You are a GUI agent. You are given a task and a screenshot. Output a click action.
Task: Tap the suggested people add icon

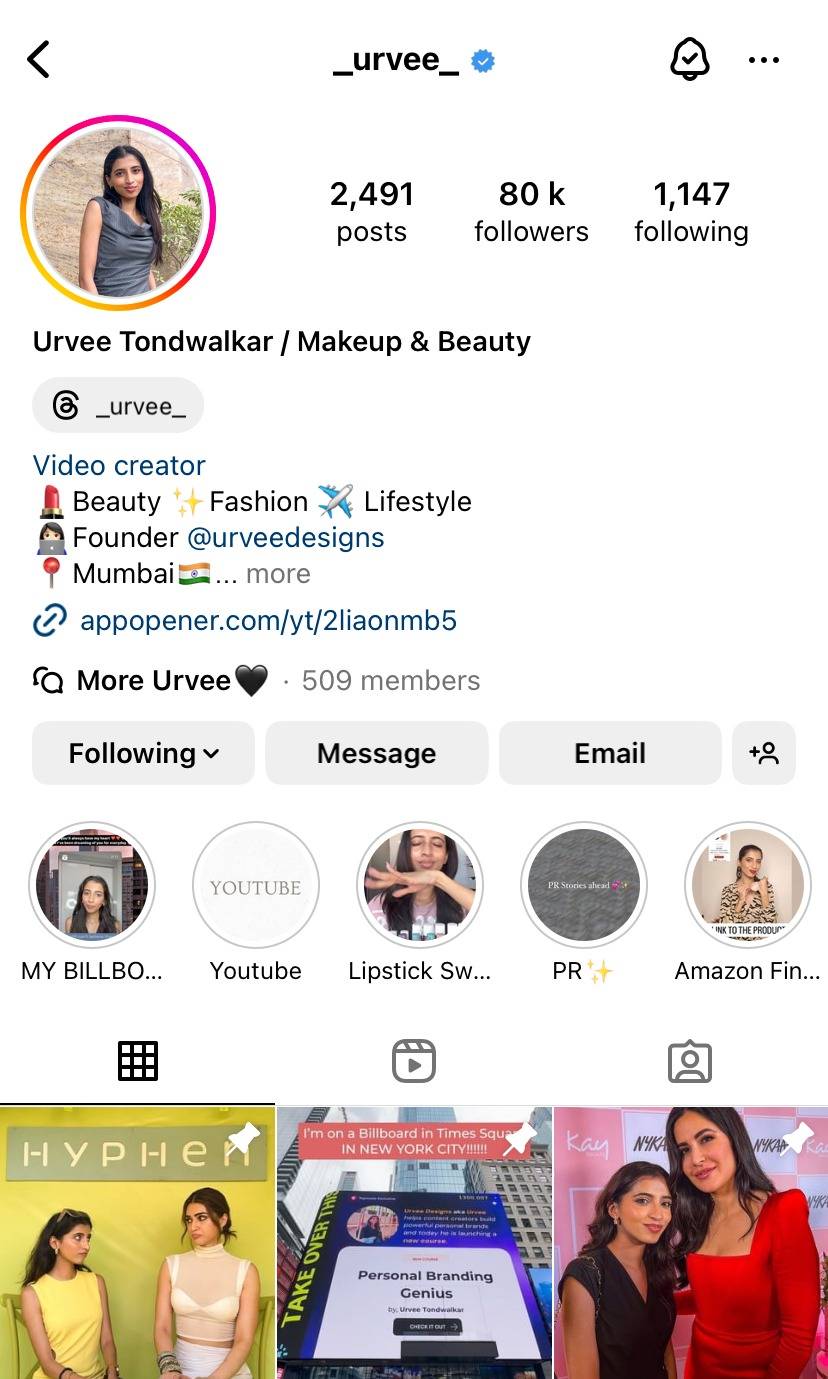pyautogui.click(x=764, y=753)
